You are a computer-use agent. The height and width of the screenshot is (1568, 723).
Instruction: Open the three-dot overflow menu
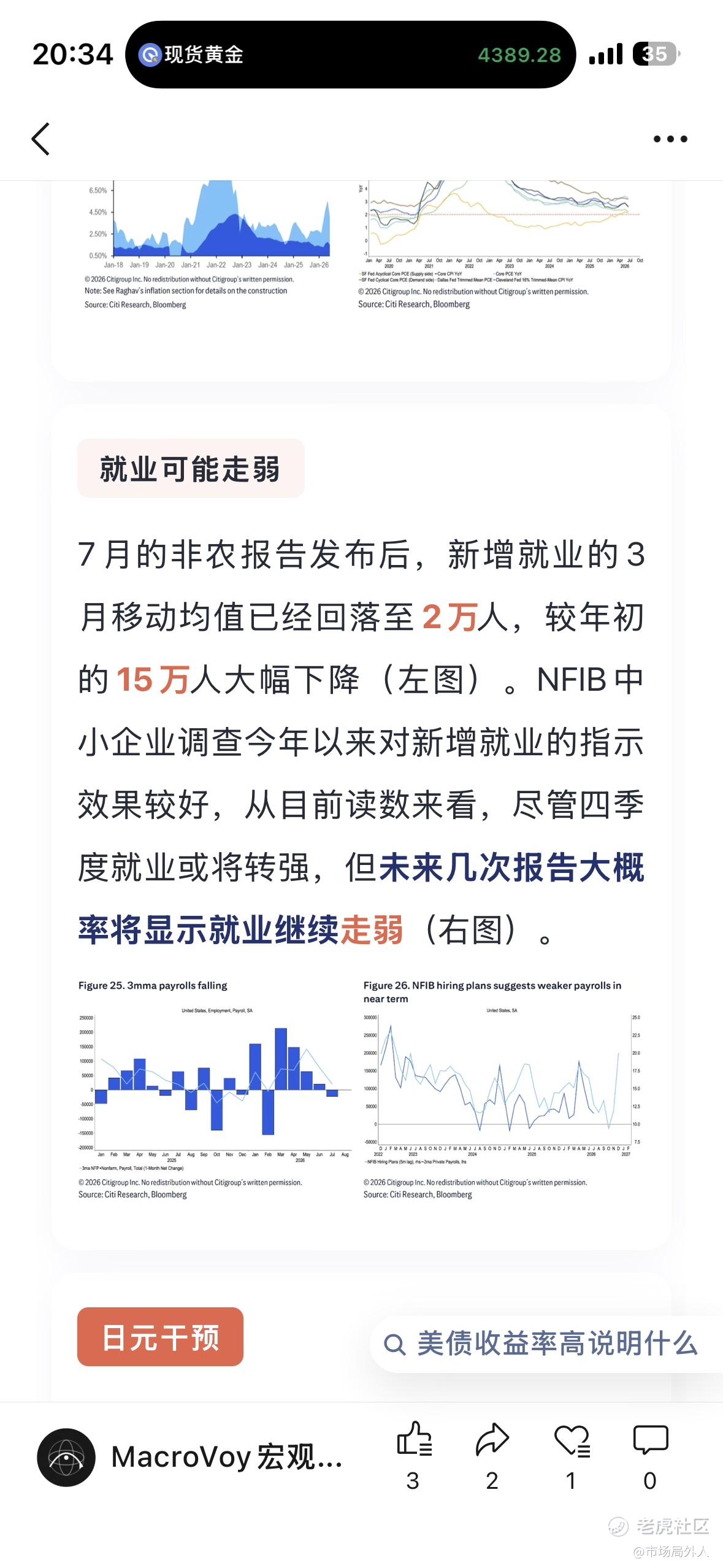[670, 139]
